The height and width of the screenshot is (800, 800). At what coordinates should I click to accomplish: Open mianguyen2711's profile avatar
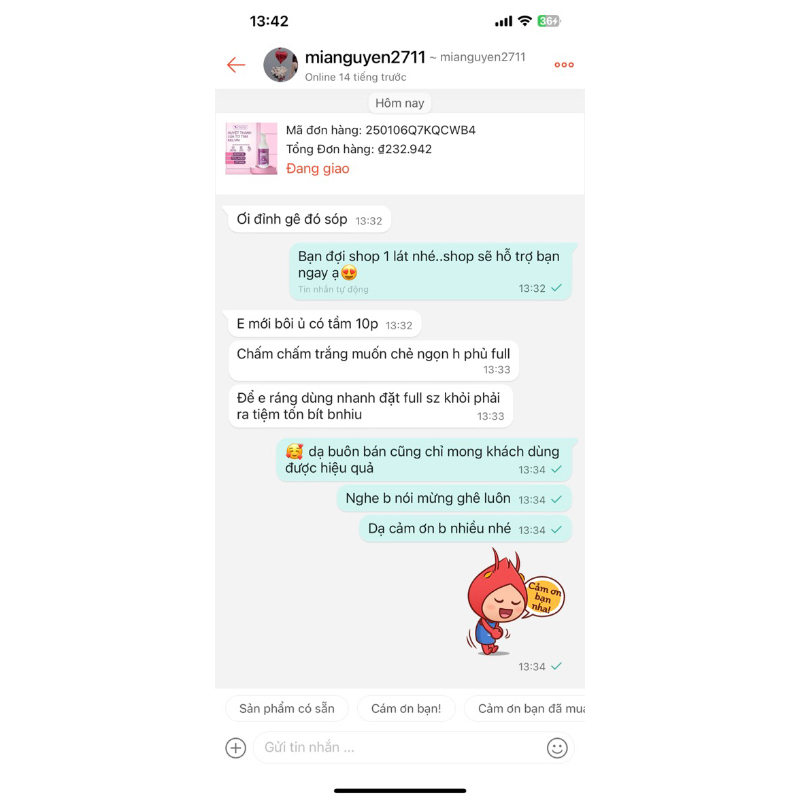click(280, 65)
